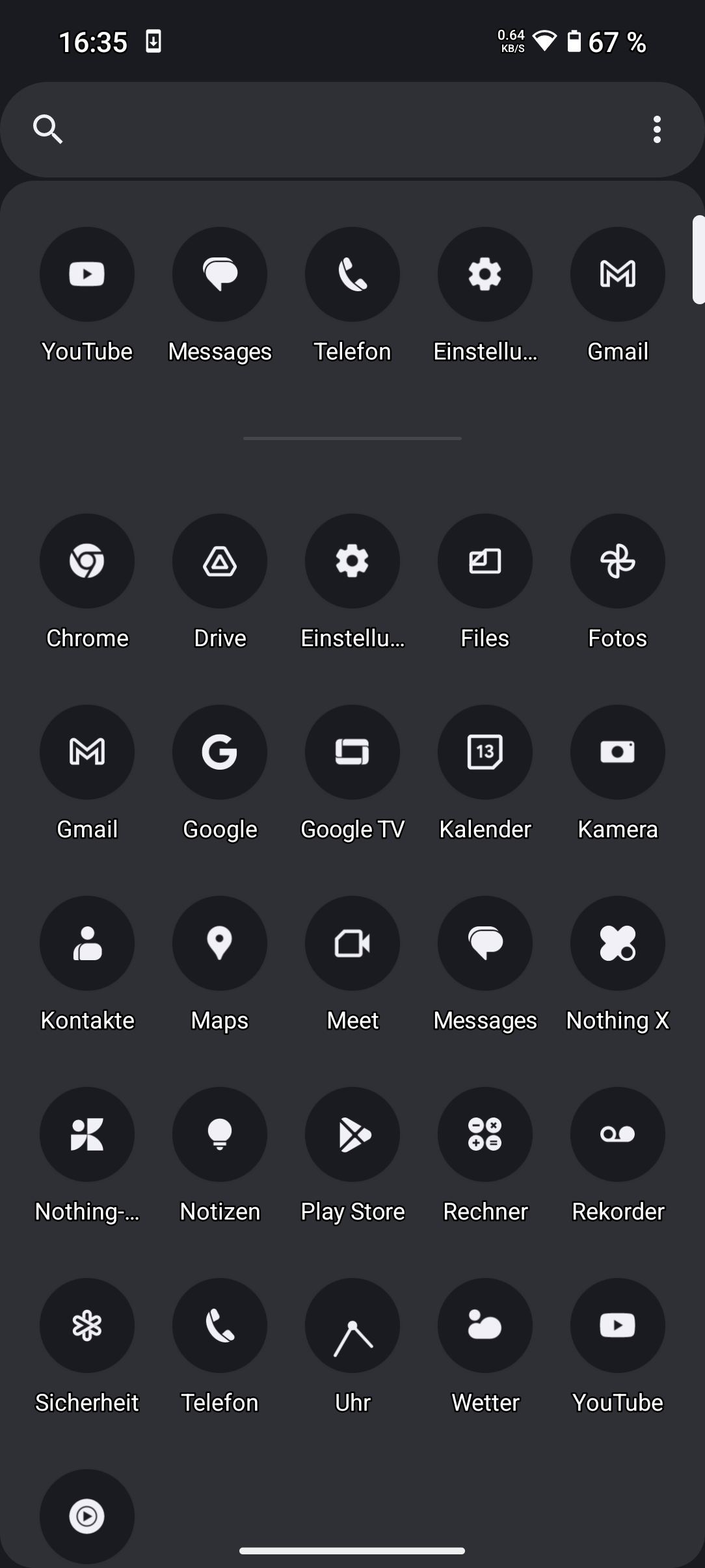
Task: Launch the Nothing X app
Action: coord(618,943)
